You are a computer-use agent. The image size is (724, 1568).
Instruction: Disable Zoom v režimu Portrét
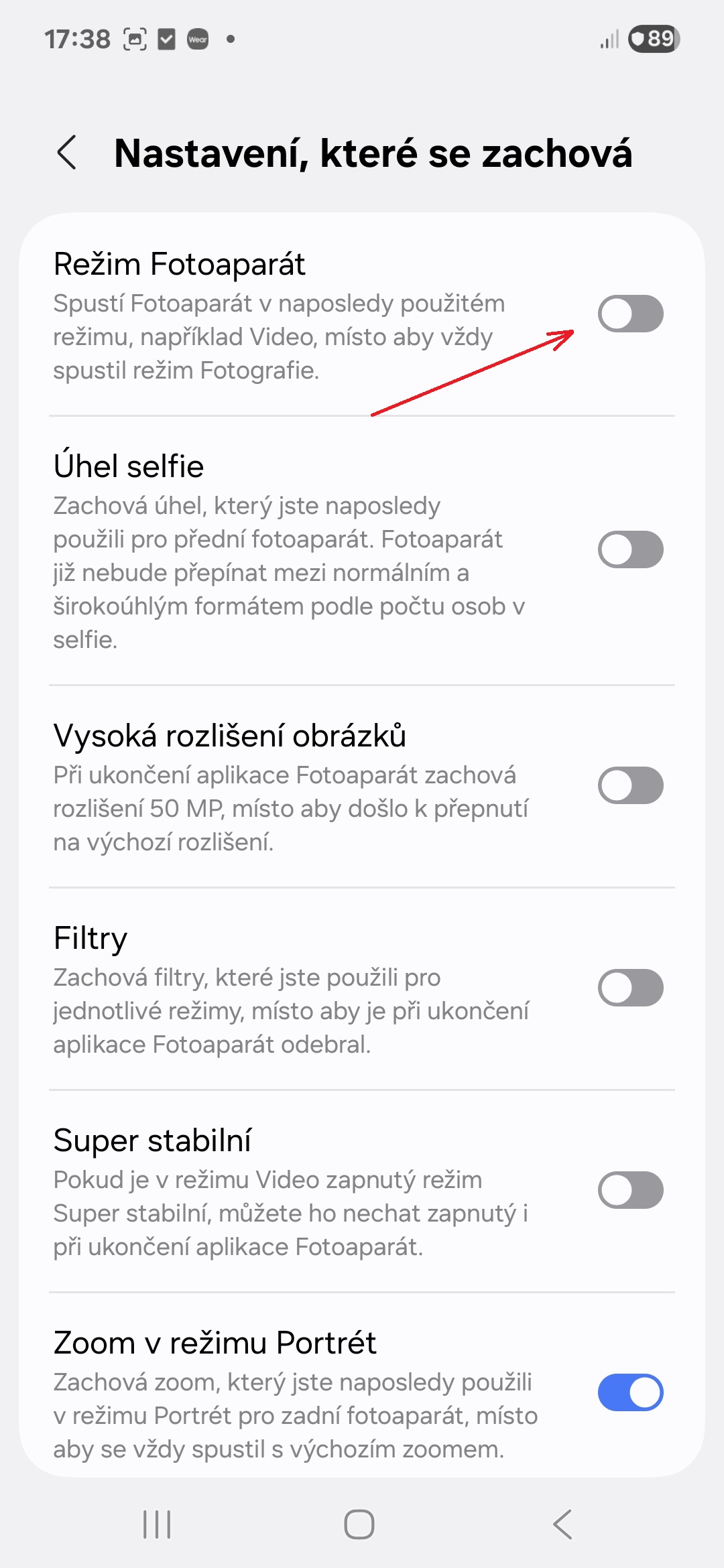click(x=630, y=1392)
